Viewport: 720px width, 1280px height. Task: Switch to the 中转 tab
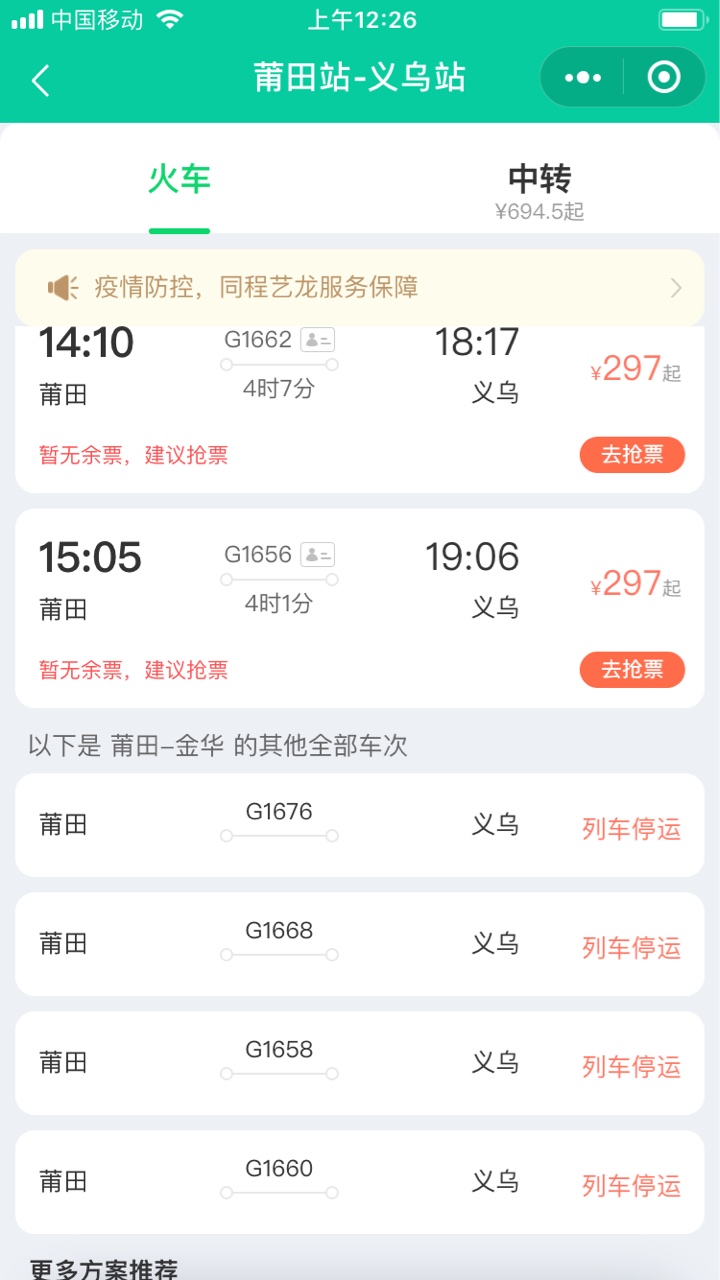click(x=540, y=190)
